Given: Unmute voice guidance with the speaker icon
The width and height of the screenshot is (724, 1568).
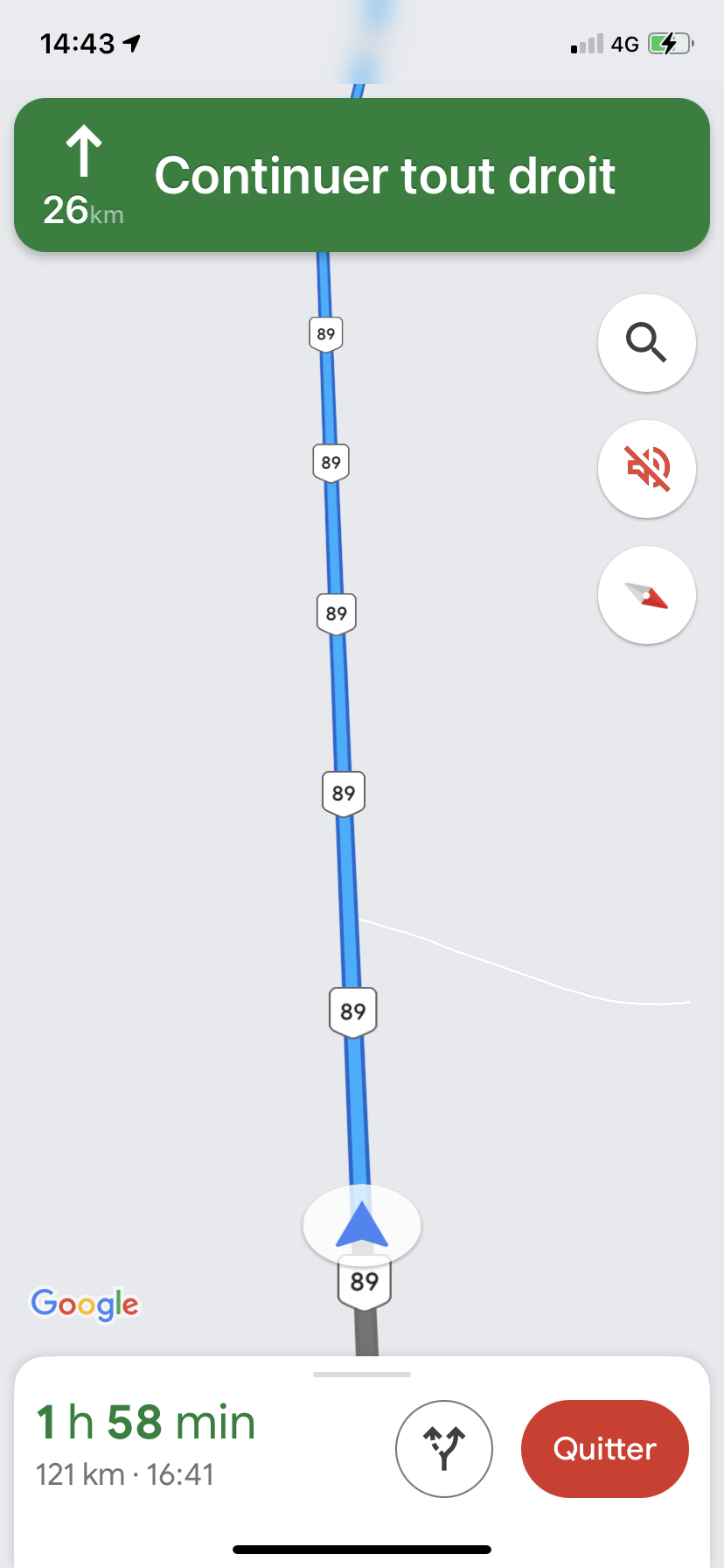Looking at the screenshot, I should (646, 468).
